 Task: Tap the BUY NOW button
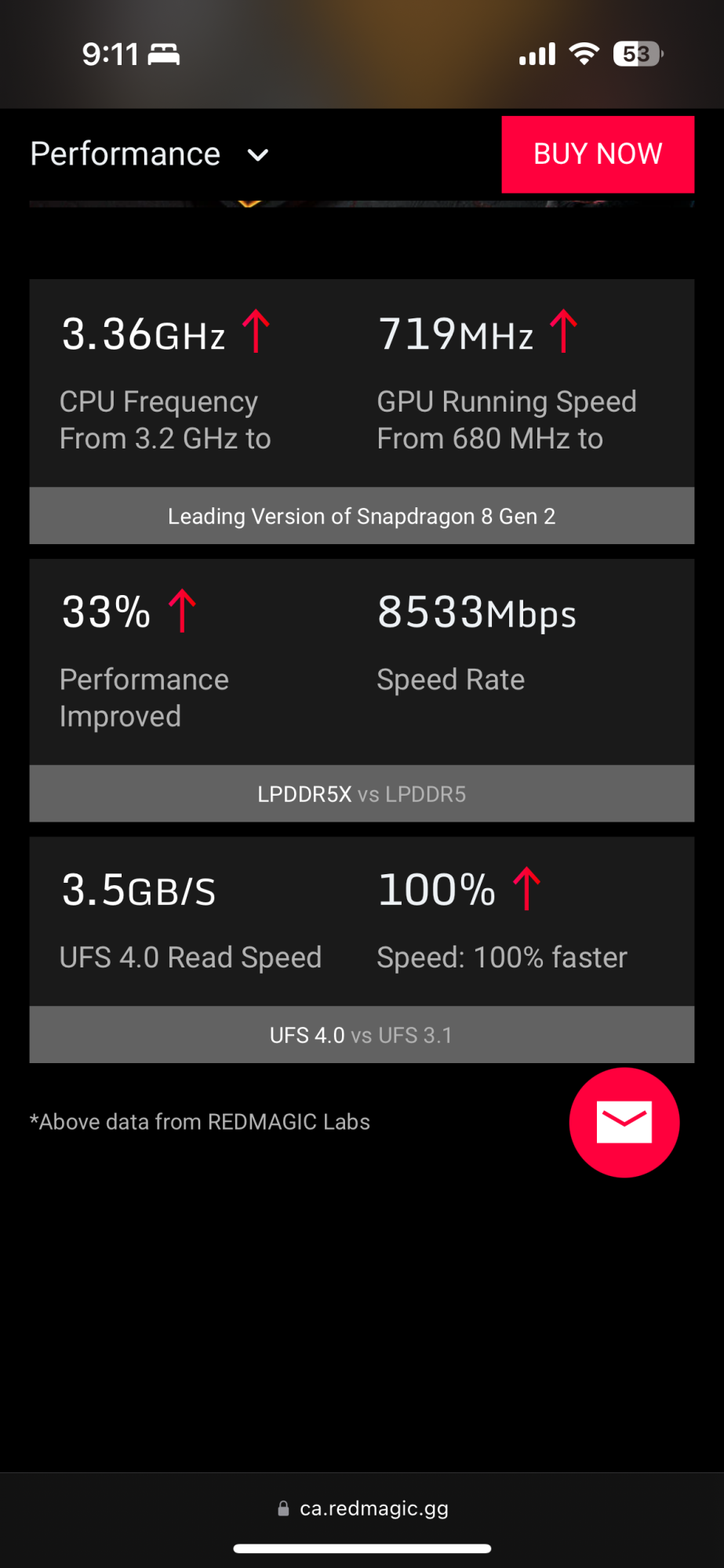pyautogui.click(x=598, y=154)
